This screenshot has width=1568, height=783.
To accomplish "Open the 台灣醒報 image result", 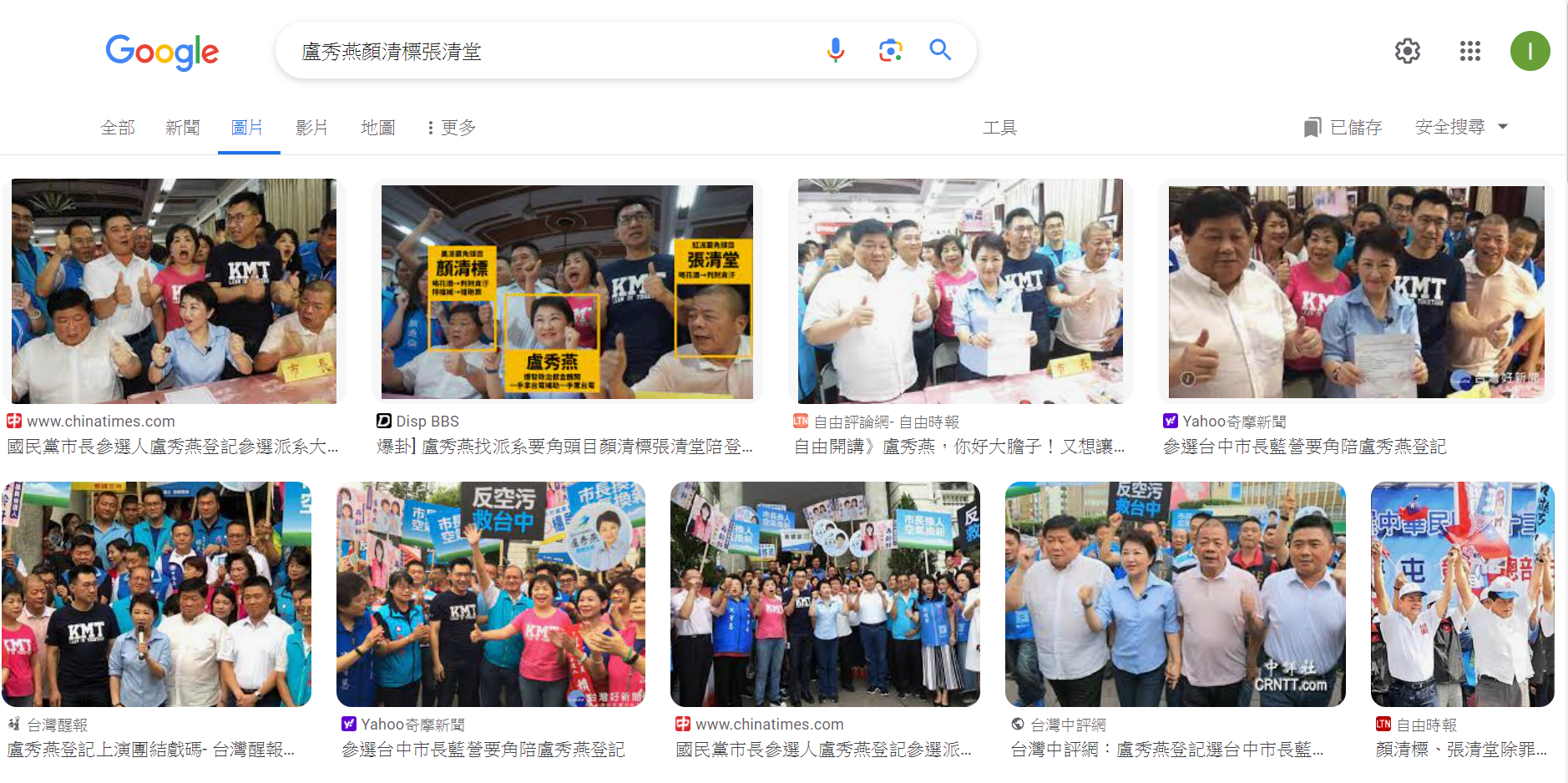I will coord(156,594).
